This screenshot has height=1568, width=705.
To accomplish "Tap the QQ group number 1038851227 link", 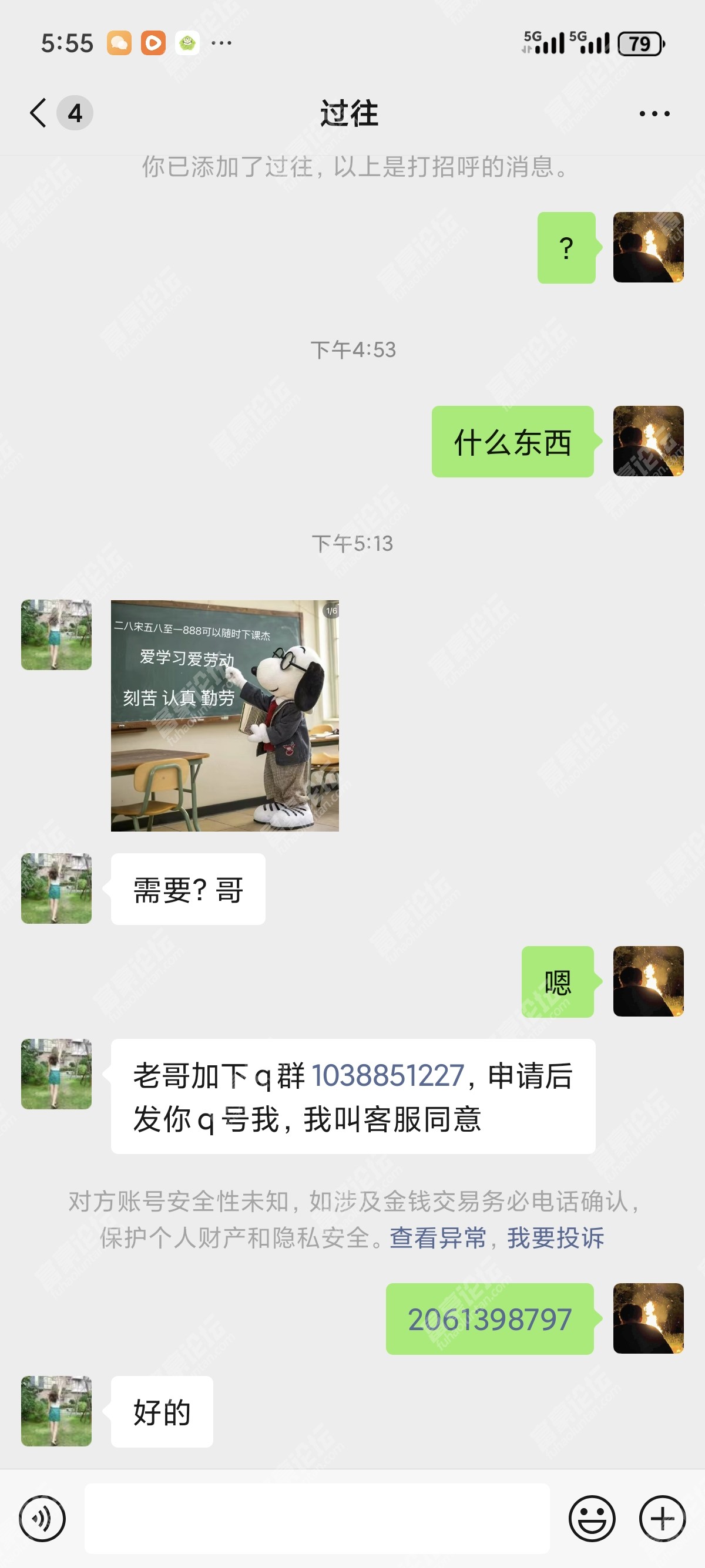I will [388, 1075].
